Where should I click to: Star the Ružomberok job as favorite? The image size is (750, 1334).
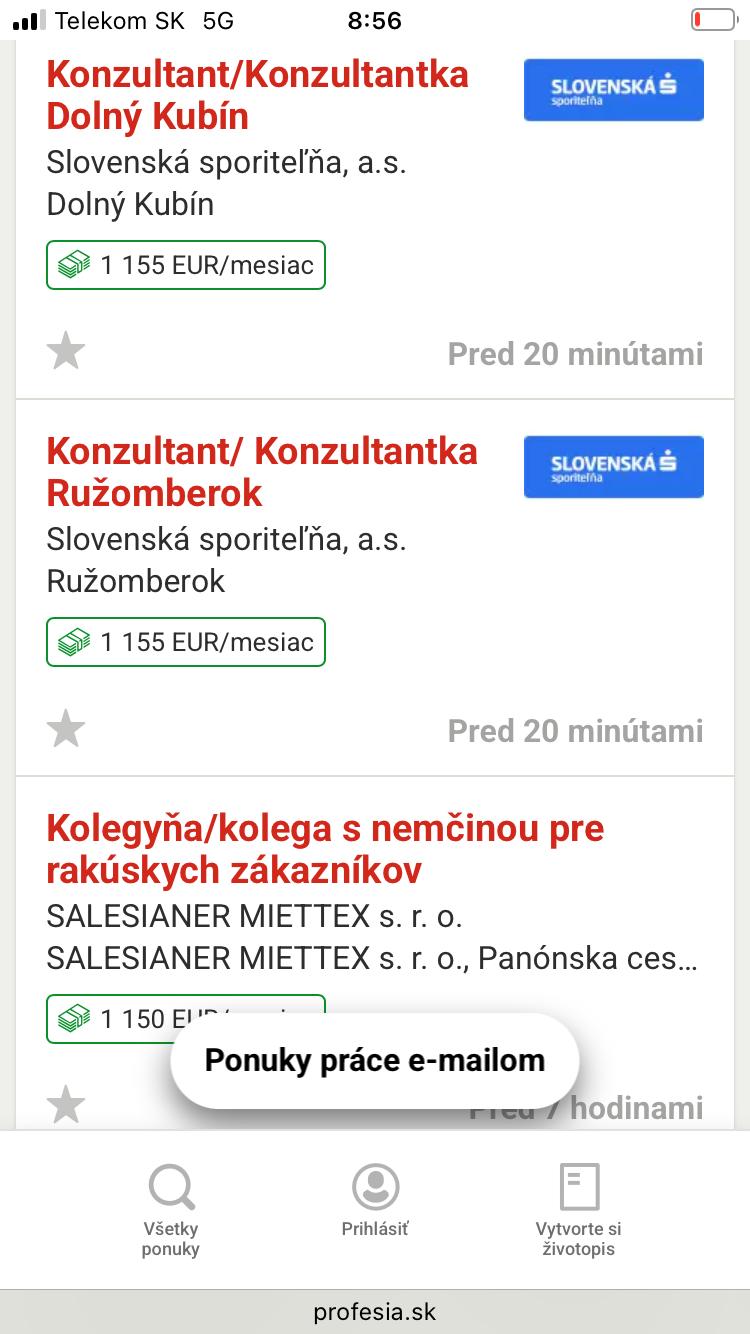pyautogui.click(x=67, y=729)
